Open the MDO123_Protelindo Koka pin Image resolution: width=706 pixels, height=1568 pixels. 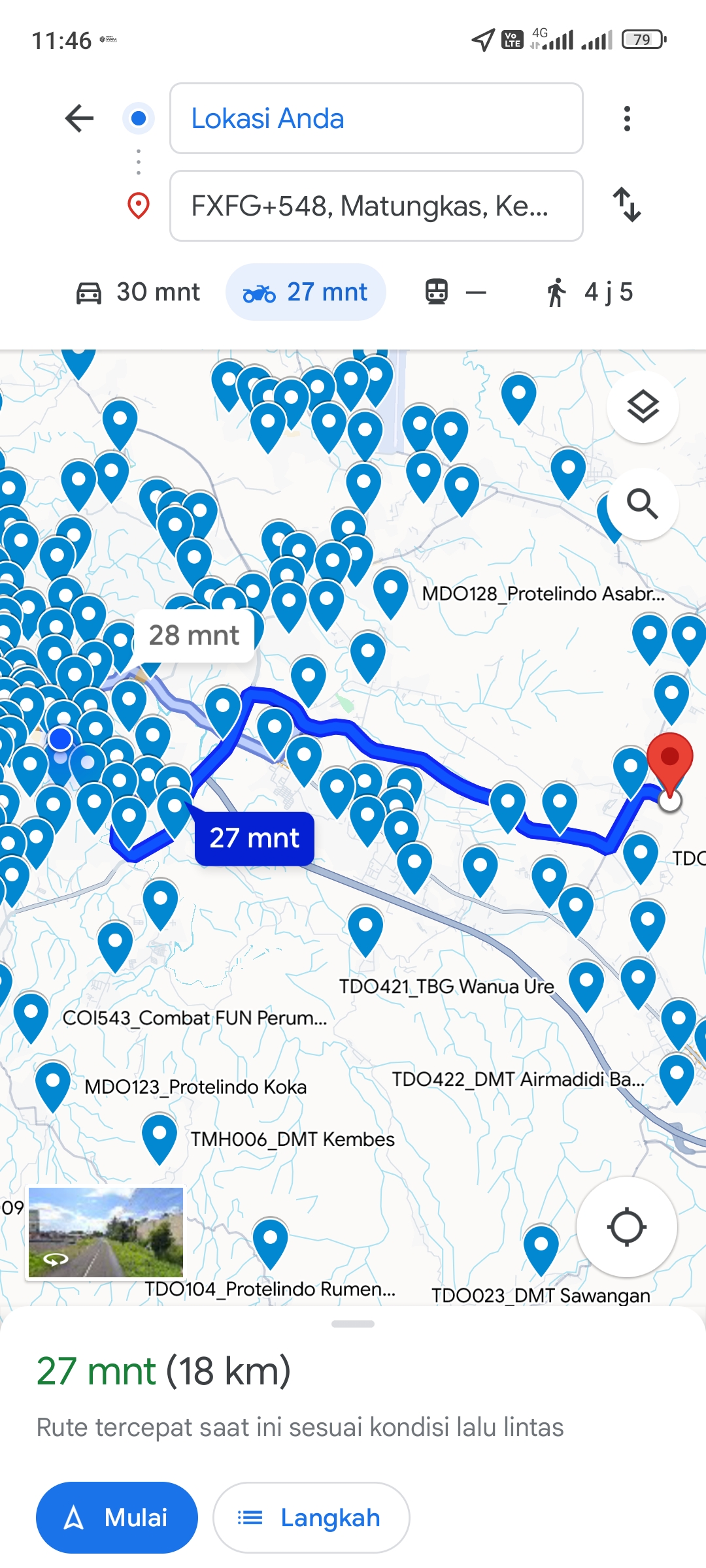coord(53,1085)
